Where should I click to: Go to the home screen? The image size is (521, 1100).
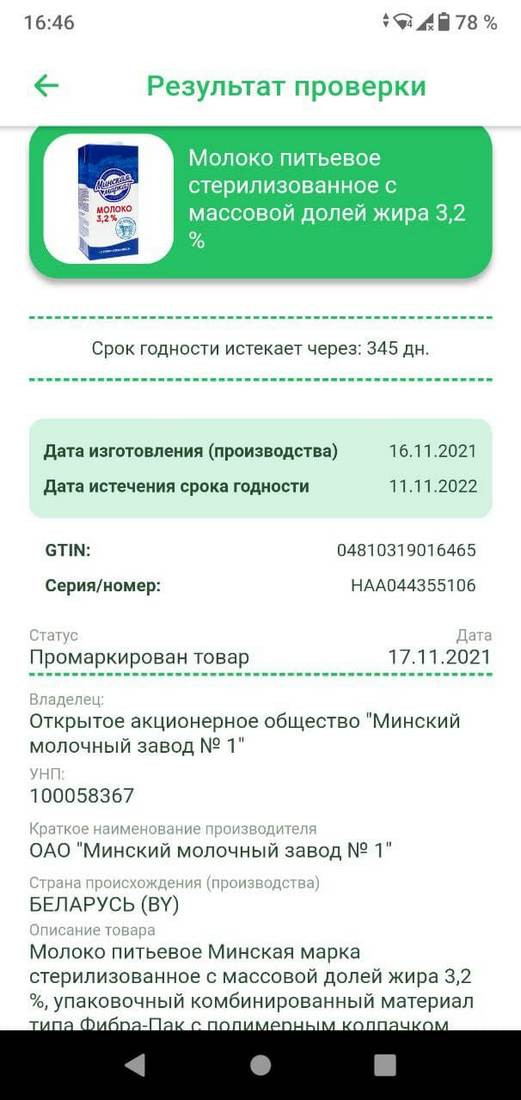click(260, 1065)
